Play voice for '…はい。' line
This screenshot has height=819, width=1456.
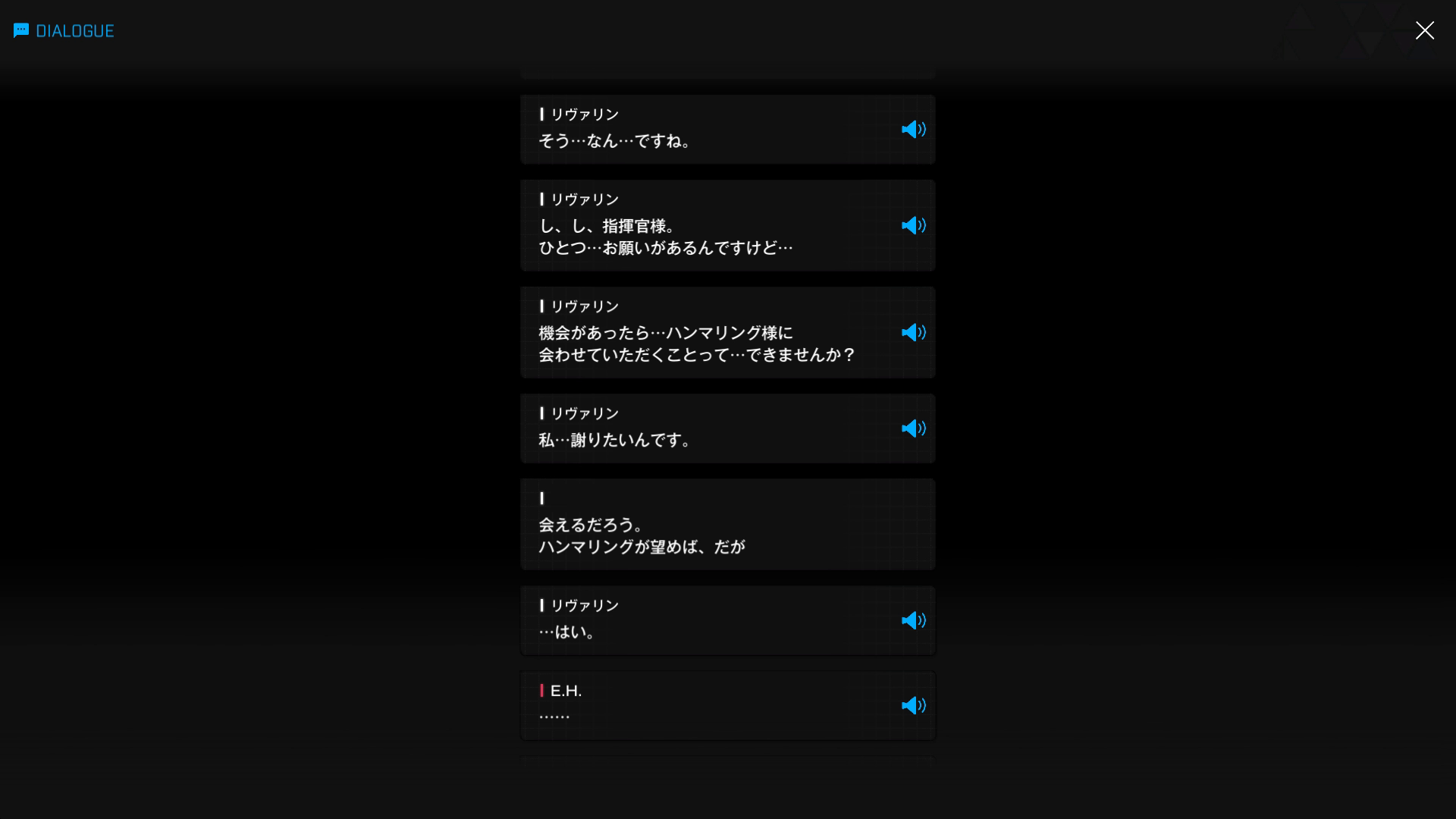[x=913, y=621]
